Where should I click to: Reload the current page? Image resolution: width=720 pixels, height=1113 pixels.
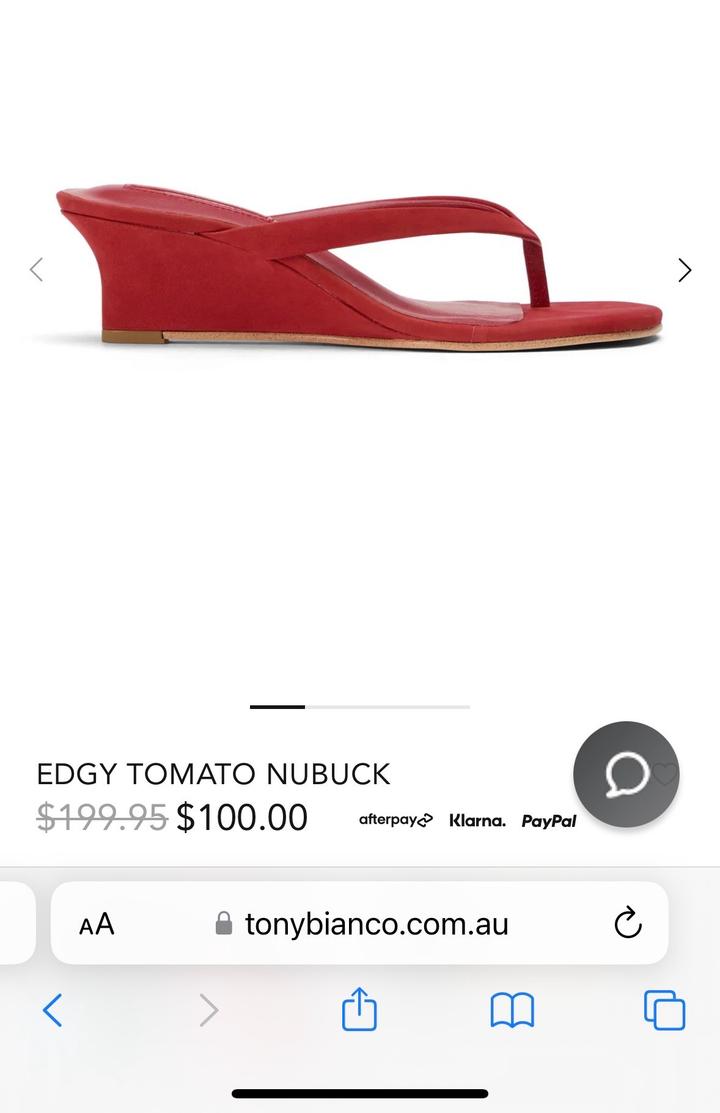pos(627,924)
